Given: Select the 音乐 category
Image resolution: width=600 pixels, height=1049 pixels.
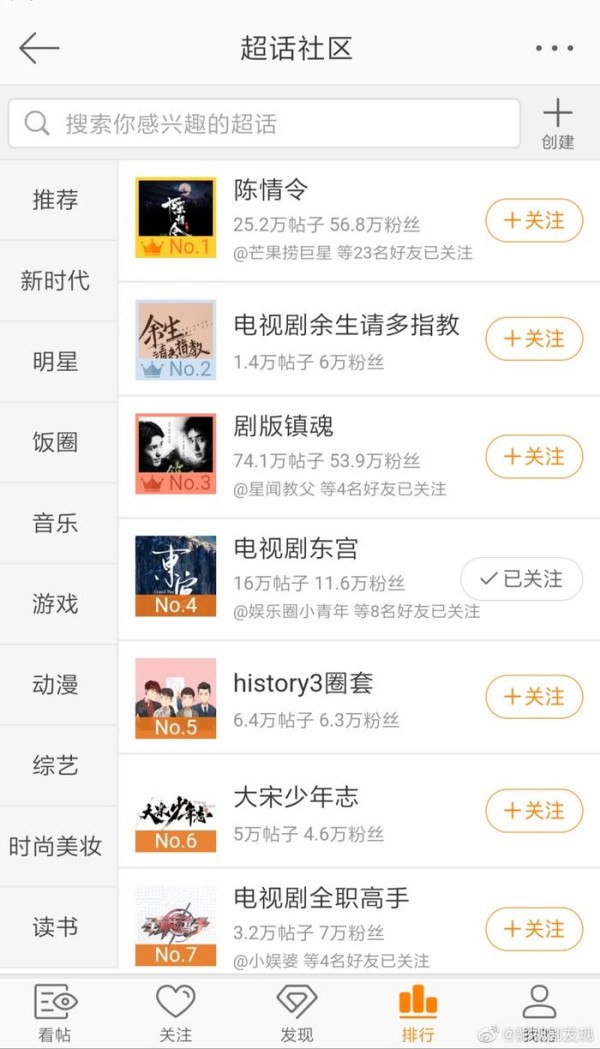Looking at the screenshot, I should [55, 523].
